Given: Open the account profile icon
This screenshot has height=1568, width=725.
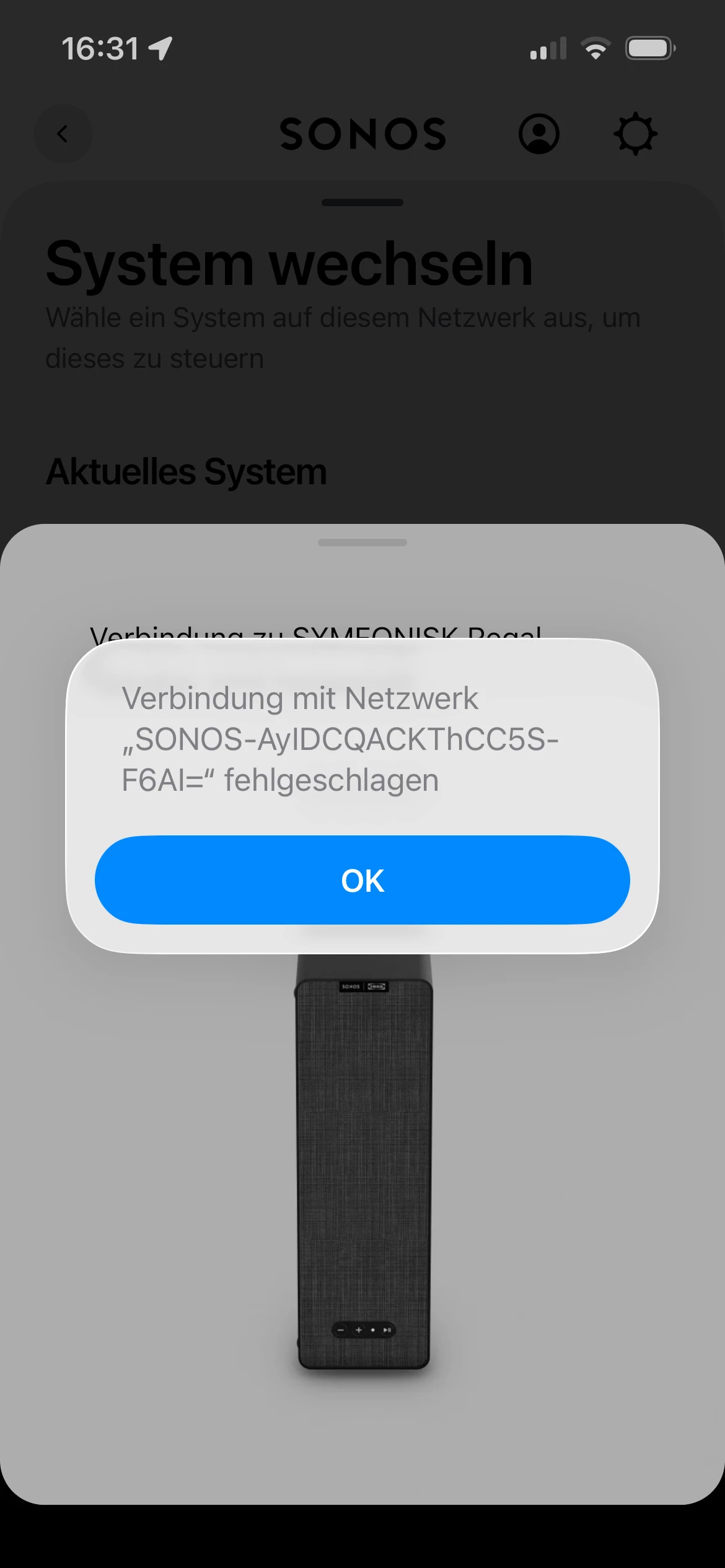Looking at the screenshot, I should pyautogui.click(x=538, y=134).
